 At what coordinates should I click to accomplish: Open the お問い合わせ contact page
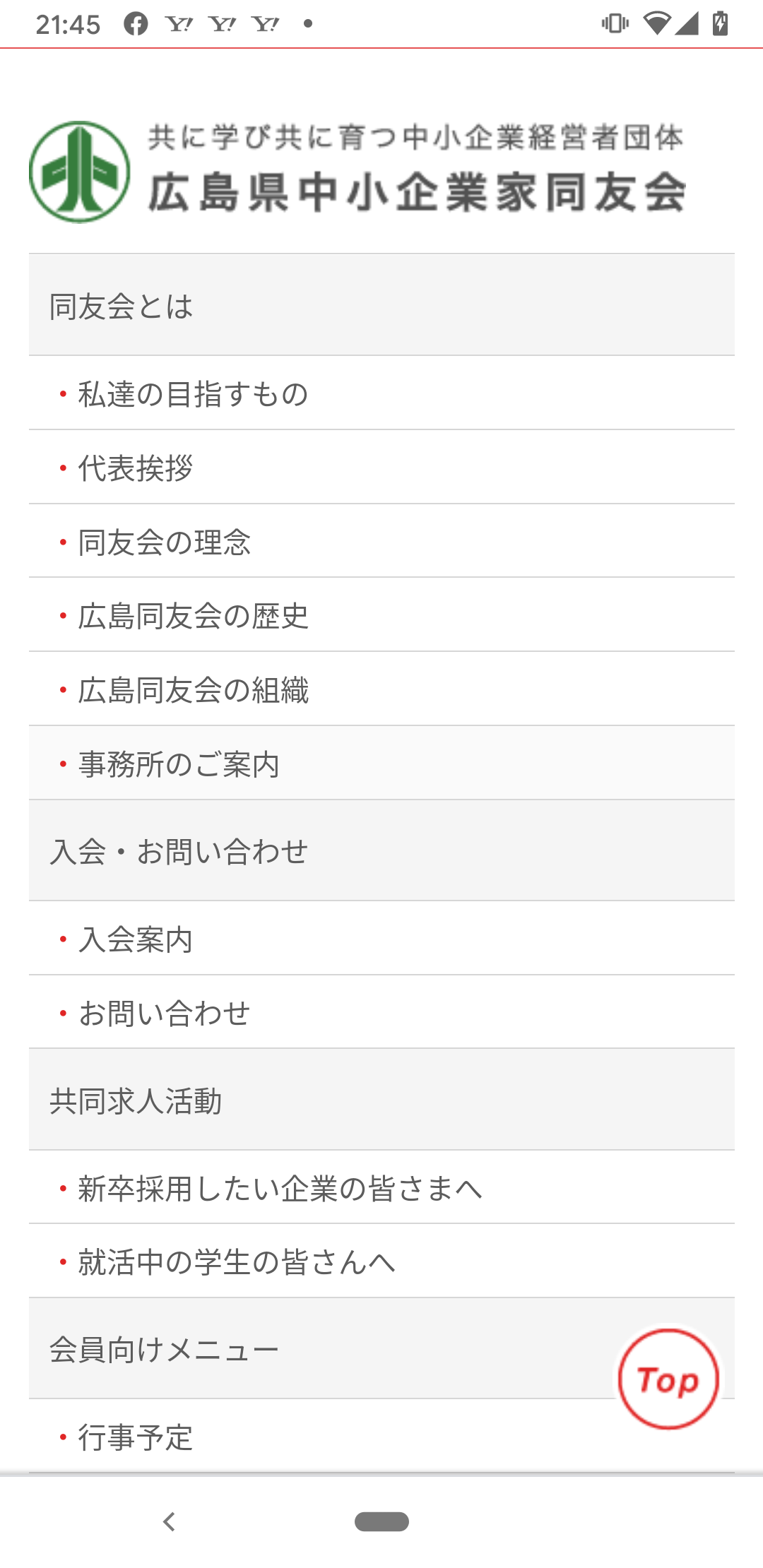click(x=164, y=1013)
